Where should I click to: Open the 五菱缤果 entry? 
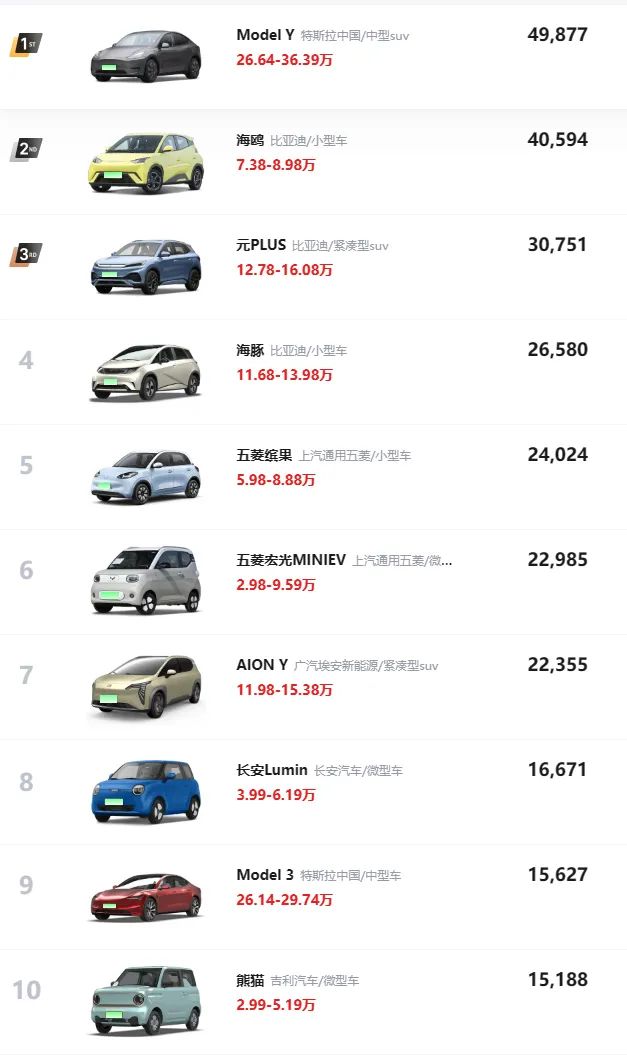point(264,455)
